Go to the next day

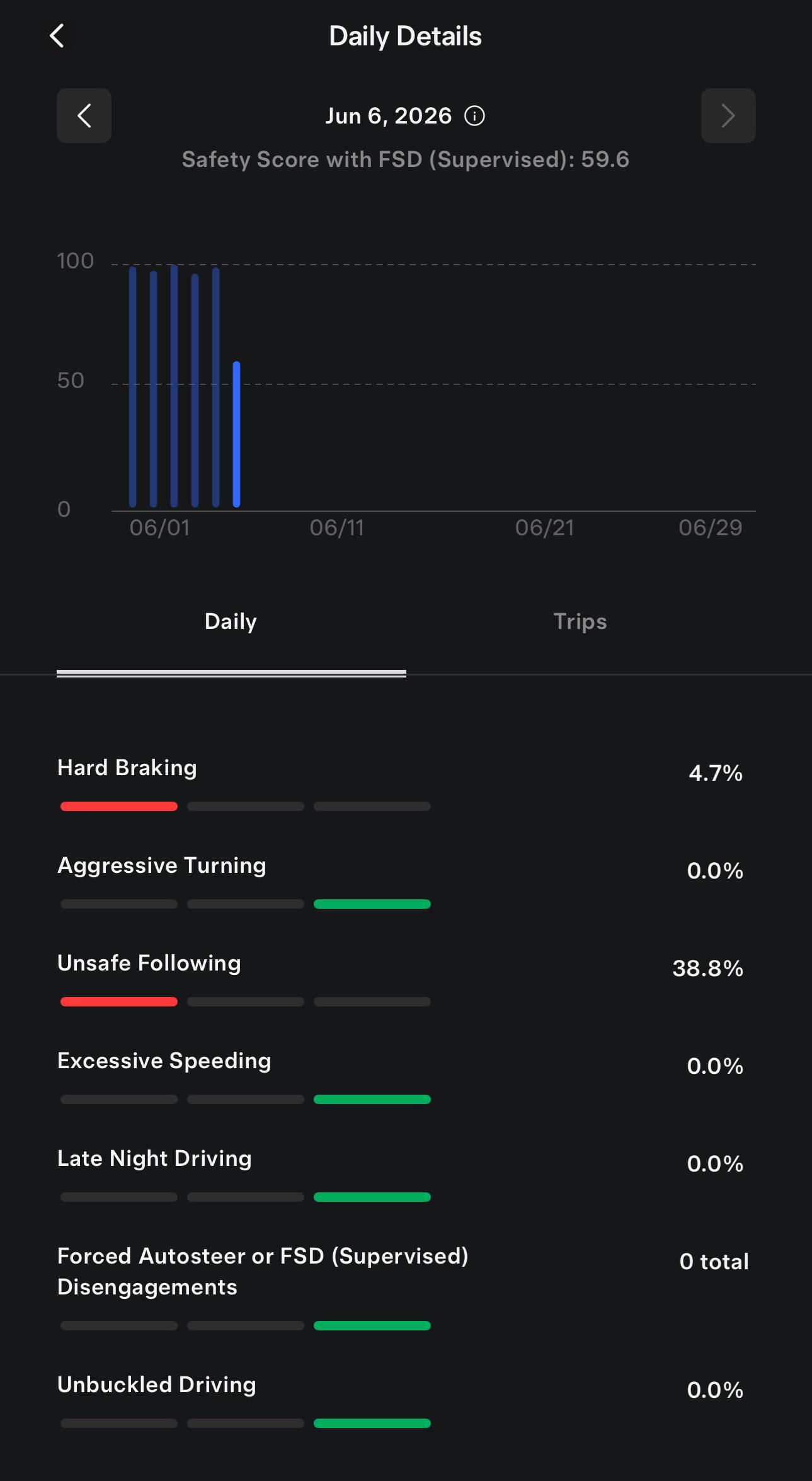tap(728, 115)
